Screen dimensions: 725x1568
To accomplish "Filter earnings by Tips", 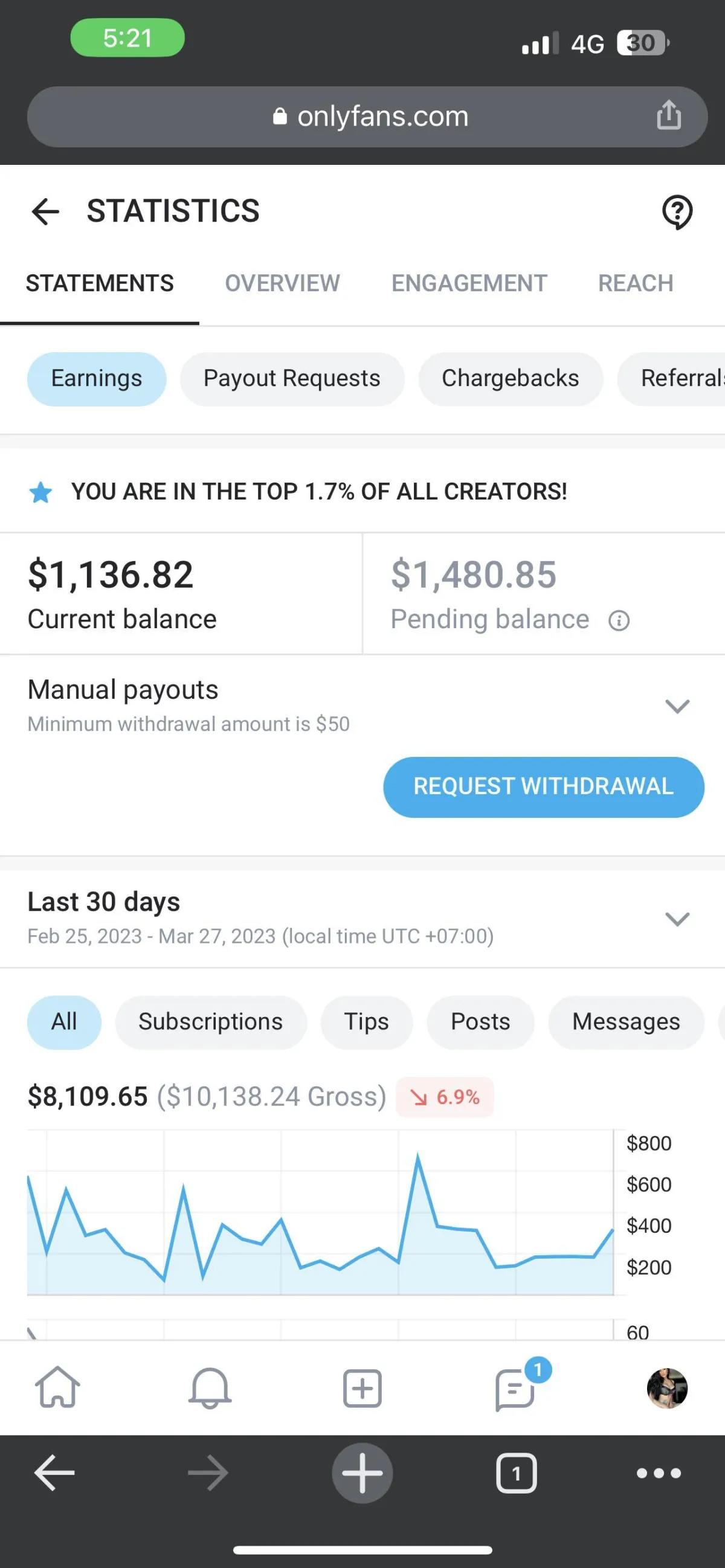I will click(366, 1022).
